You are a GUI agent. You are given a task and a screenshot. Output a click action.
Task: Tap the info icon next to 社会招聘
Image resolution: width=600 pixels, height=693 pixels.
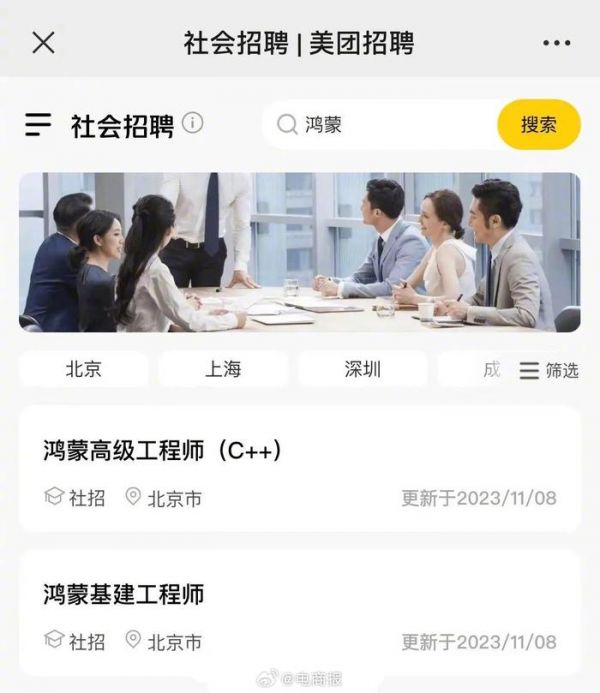[x=193, y=123]
